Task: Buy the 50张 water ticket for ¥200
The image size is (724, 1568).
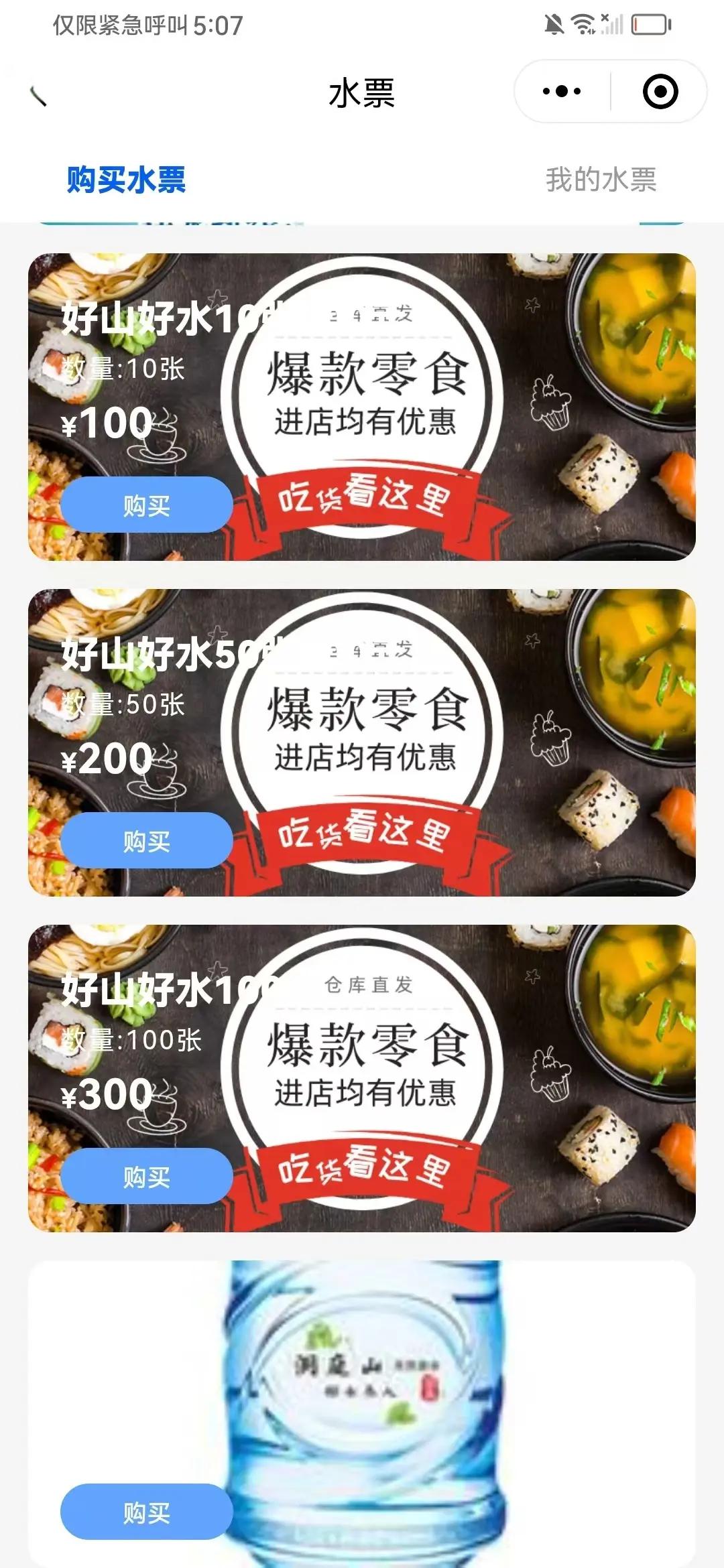Action: tap(146, 841)
